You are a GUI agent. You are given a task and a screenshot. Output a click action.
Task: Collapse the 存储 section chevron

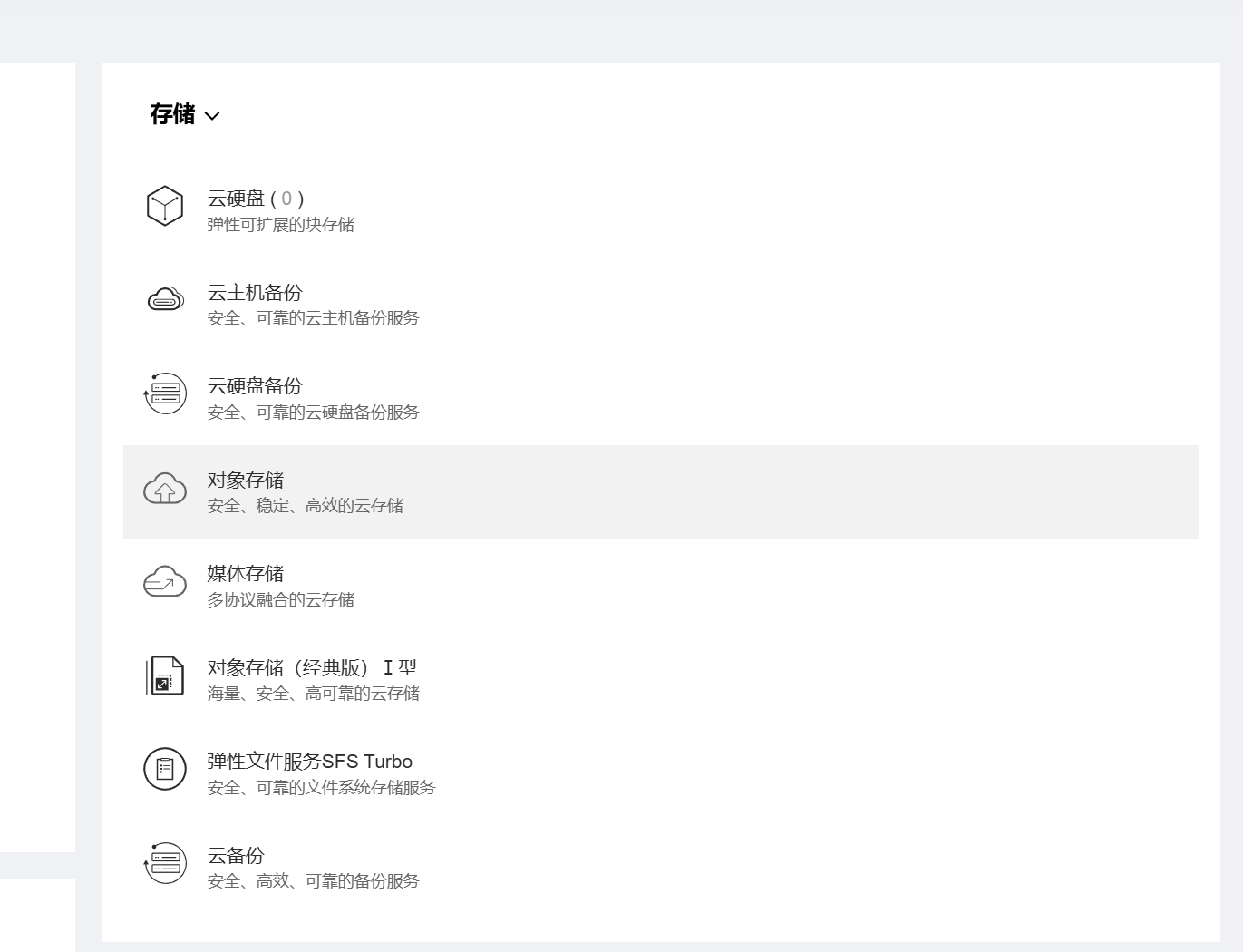pyautogui.click(x=212, y=116)
